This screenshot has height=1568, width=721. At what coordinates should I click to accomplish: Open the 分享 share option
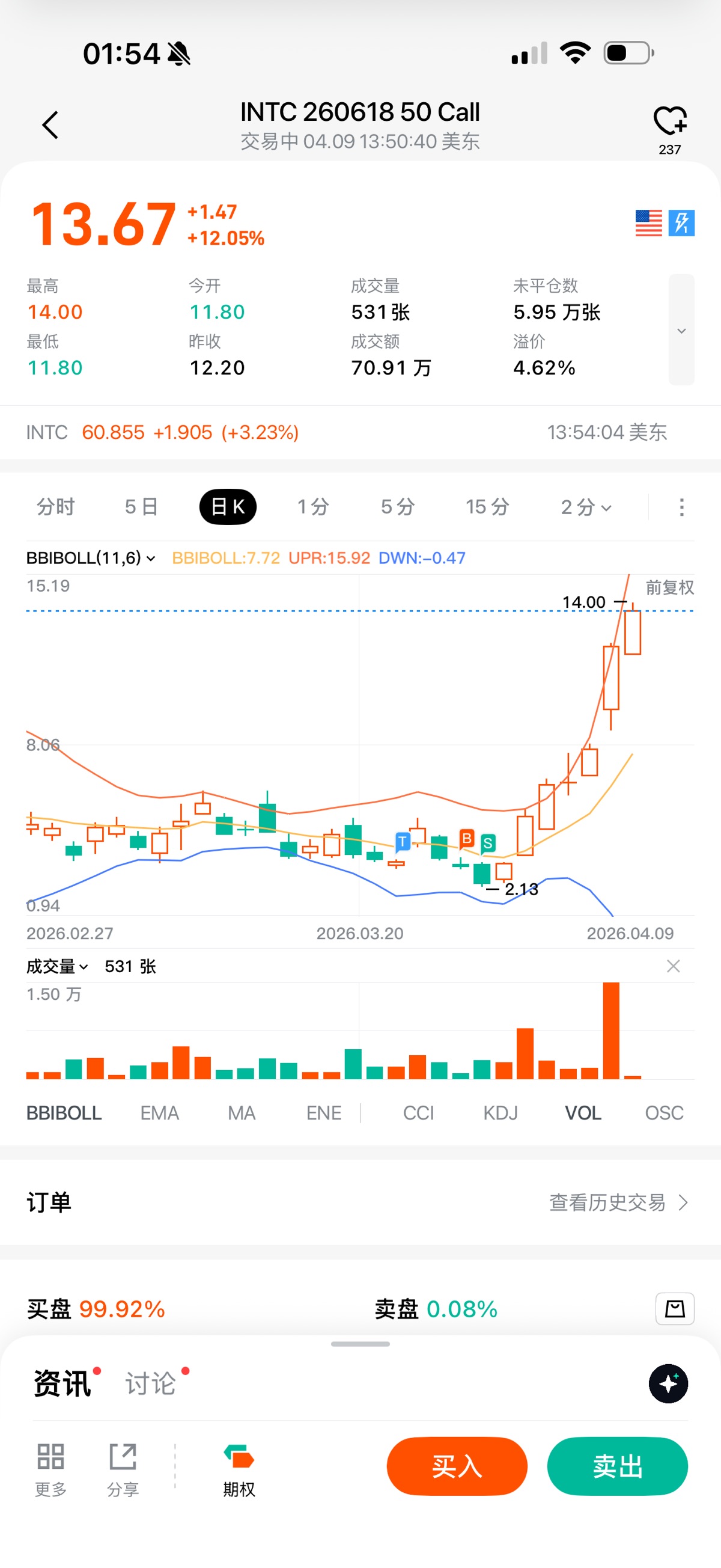(x=123, y=1469)
